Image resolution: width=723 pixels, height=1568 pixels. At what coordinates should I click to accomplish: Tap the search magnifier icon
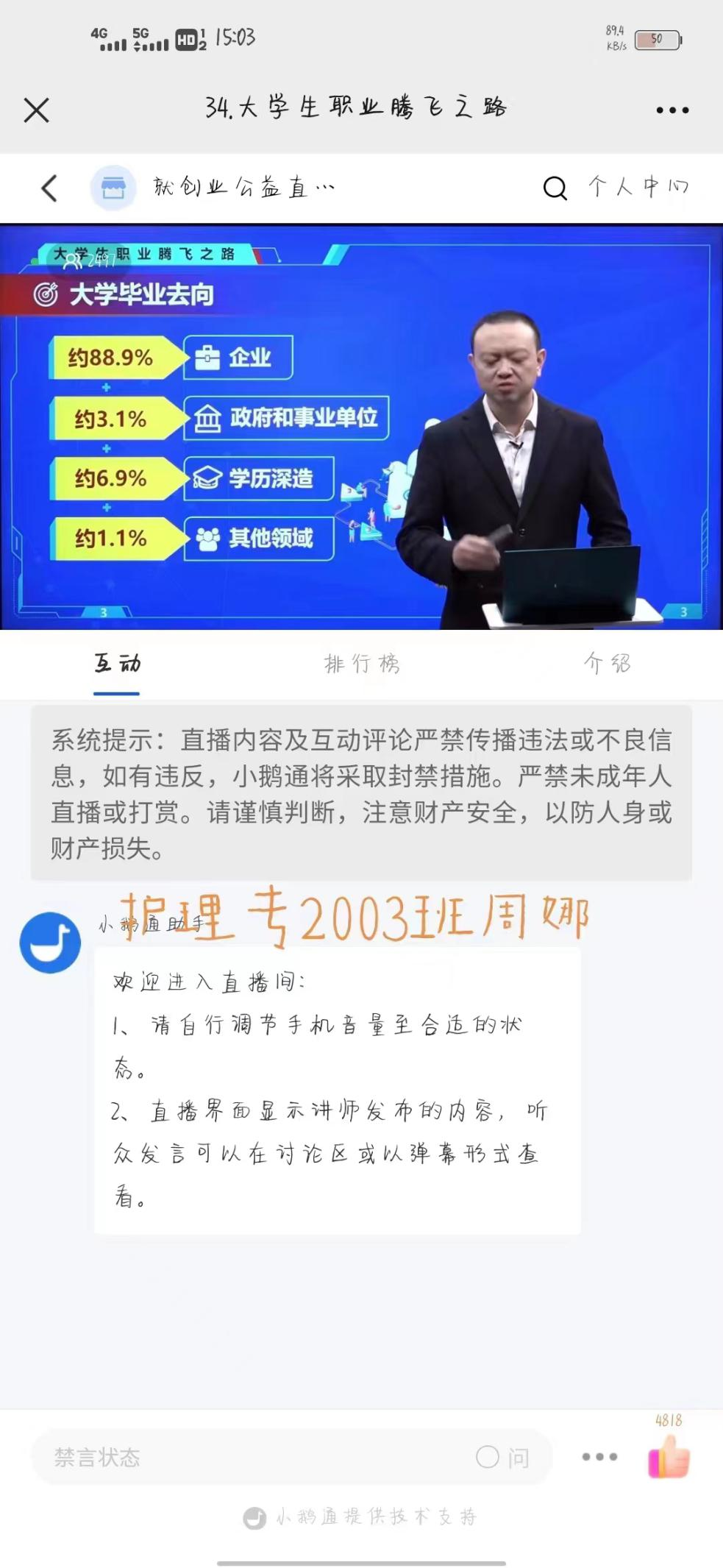[x=555, y=188]
